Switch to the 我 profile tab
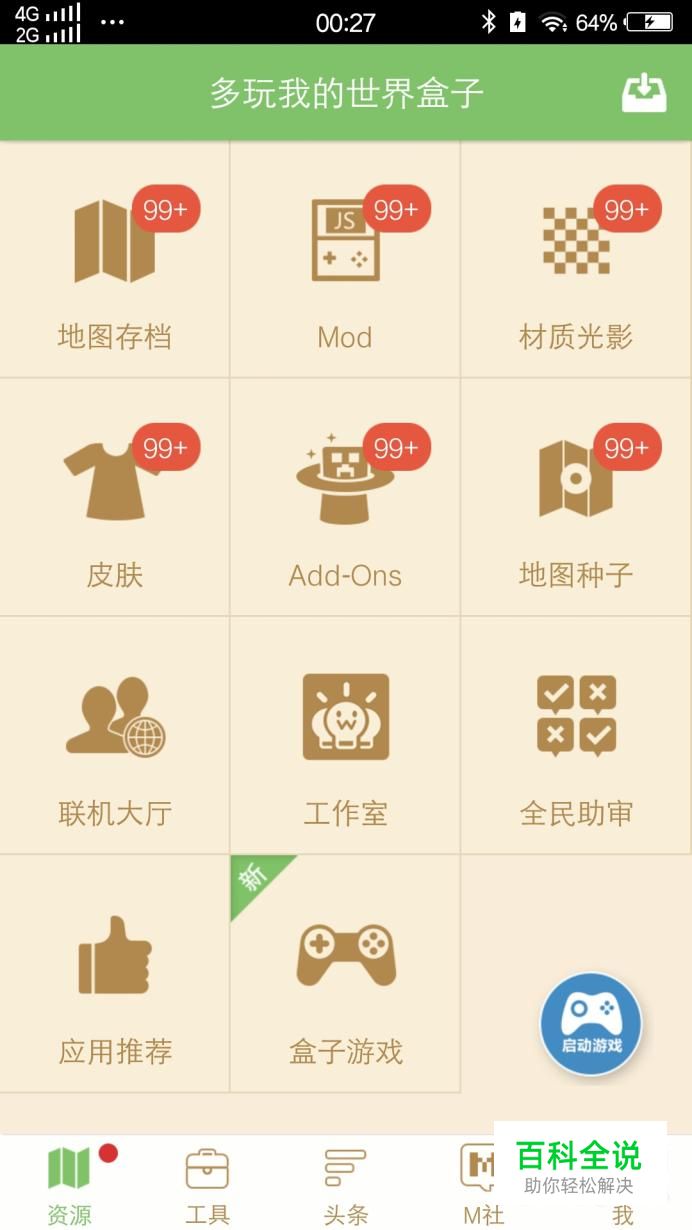This screenshot has width=692, height=1230. (x=623, y=1214)
